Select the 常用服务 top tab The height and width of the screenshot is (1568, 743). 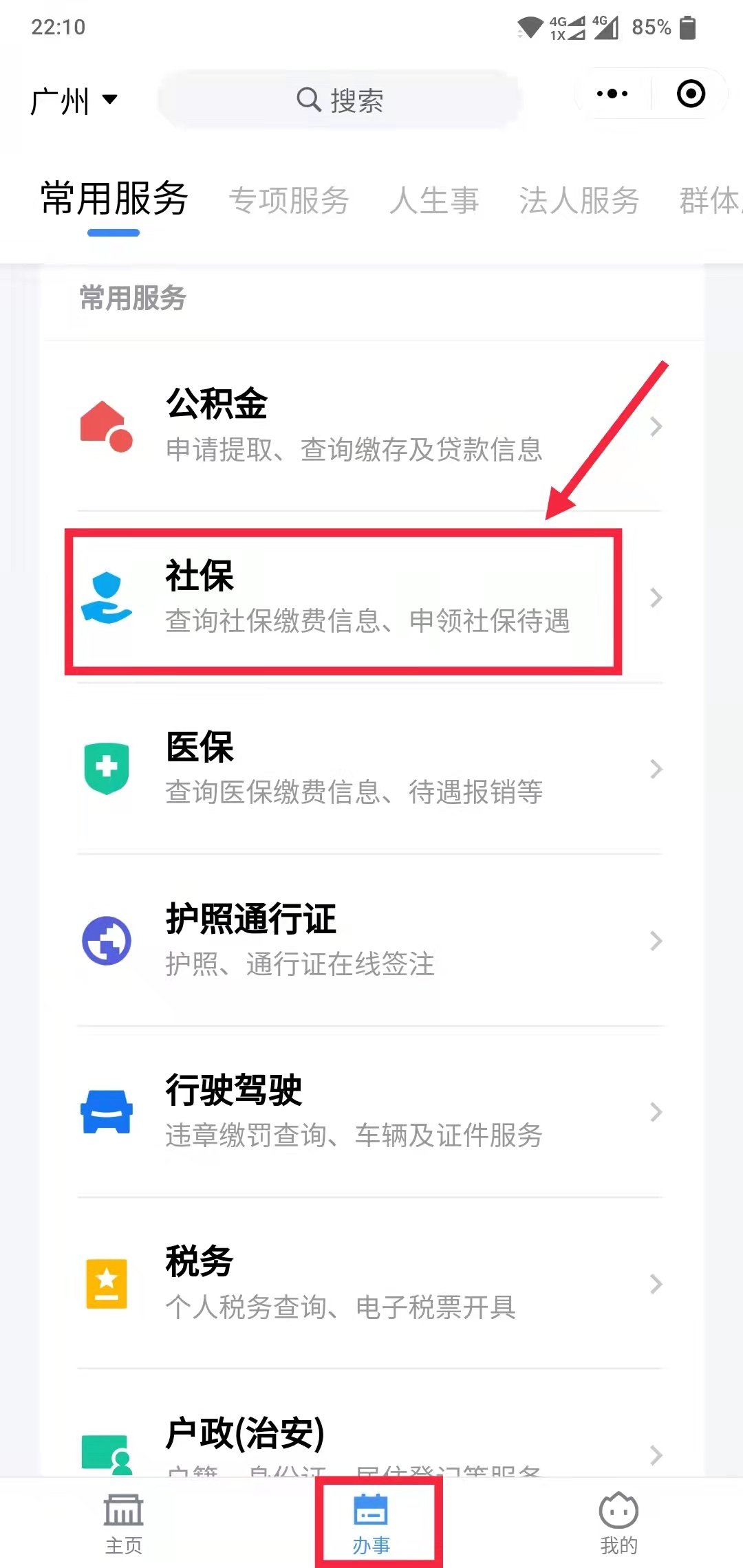(x=114, y=199)
